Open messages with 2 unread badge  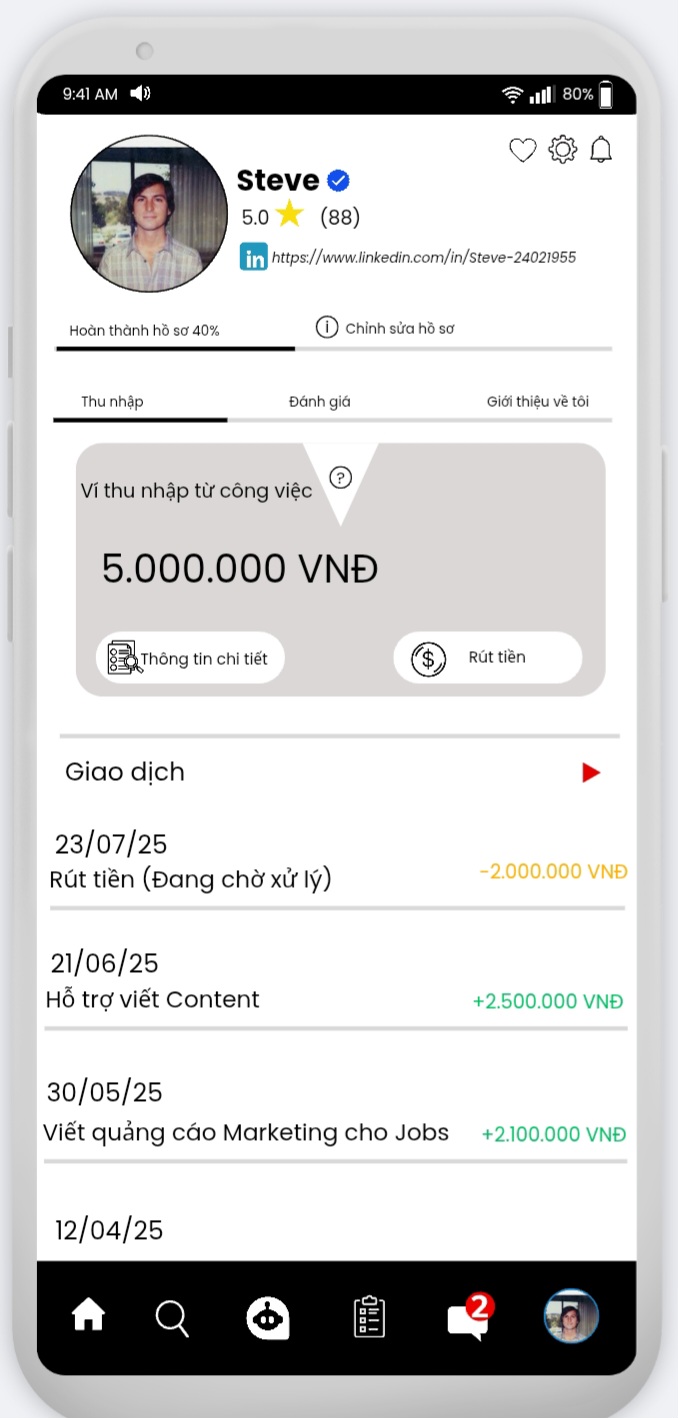pos(468,1318)
